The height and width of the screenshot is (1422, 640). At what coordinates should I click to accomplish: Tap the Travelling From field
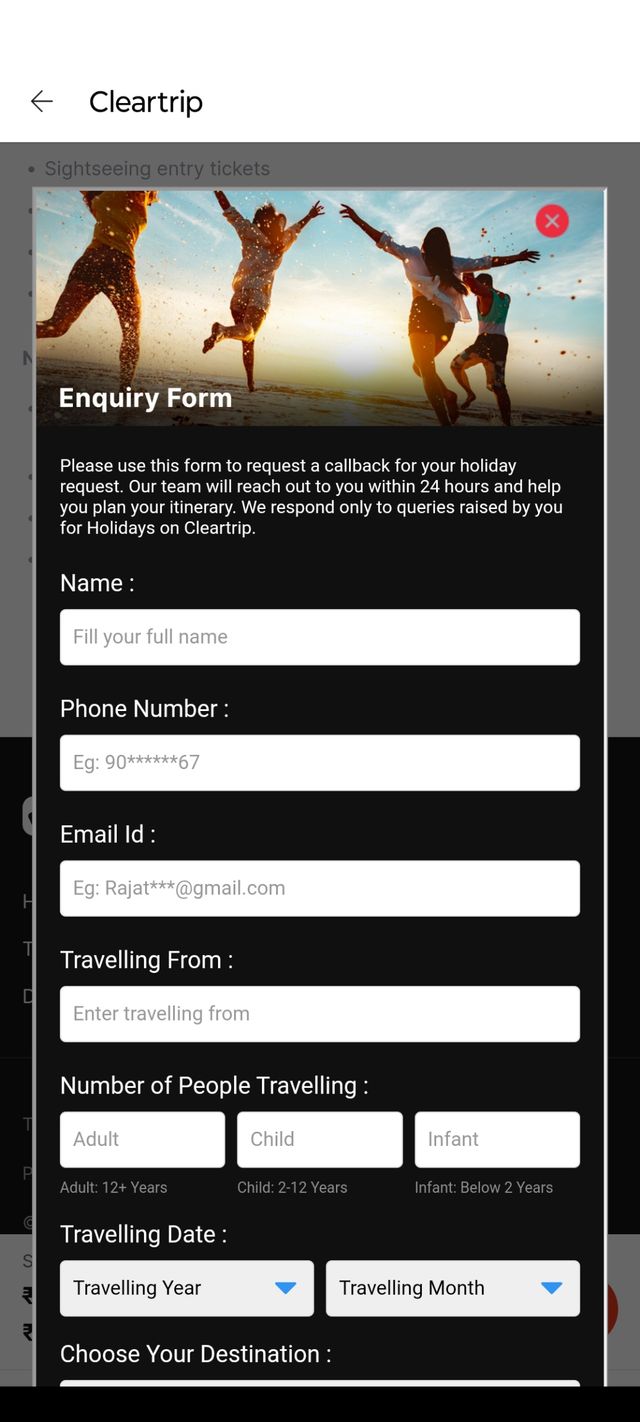(319, 1014)
